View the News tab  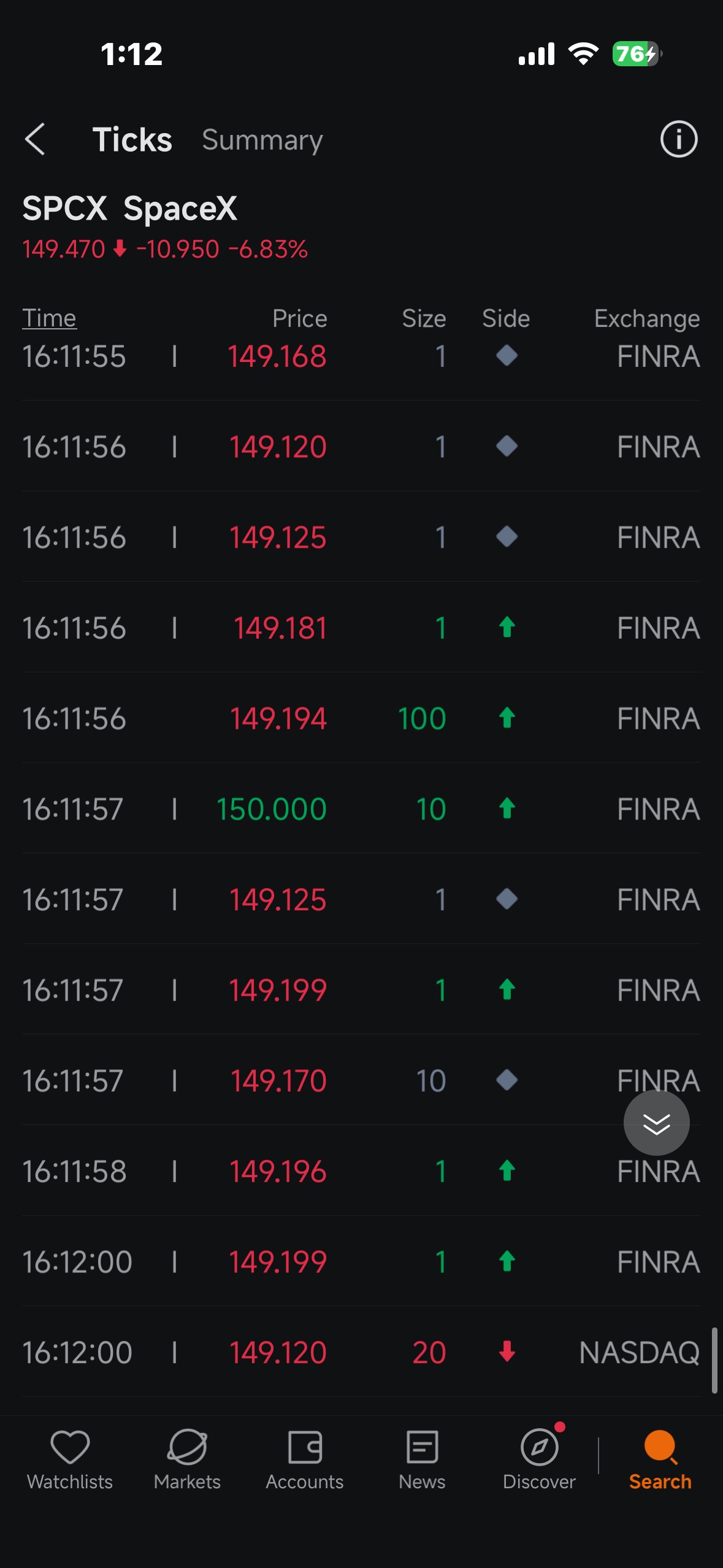click(x=422, y=1460)
